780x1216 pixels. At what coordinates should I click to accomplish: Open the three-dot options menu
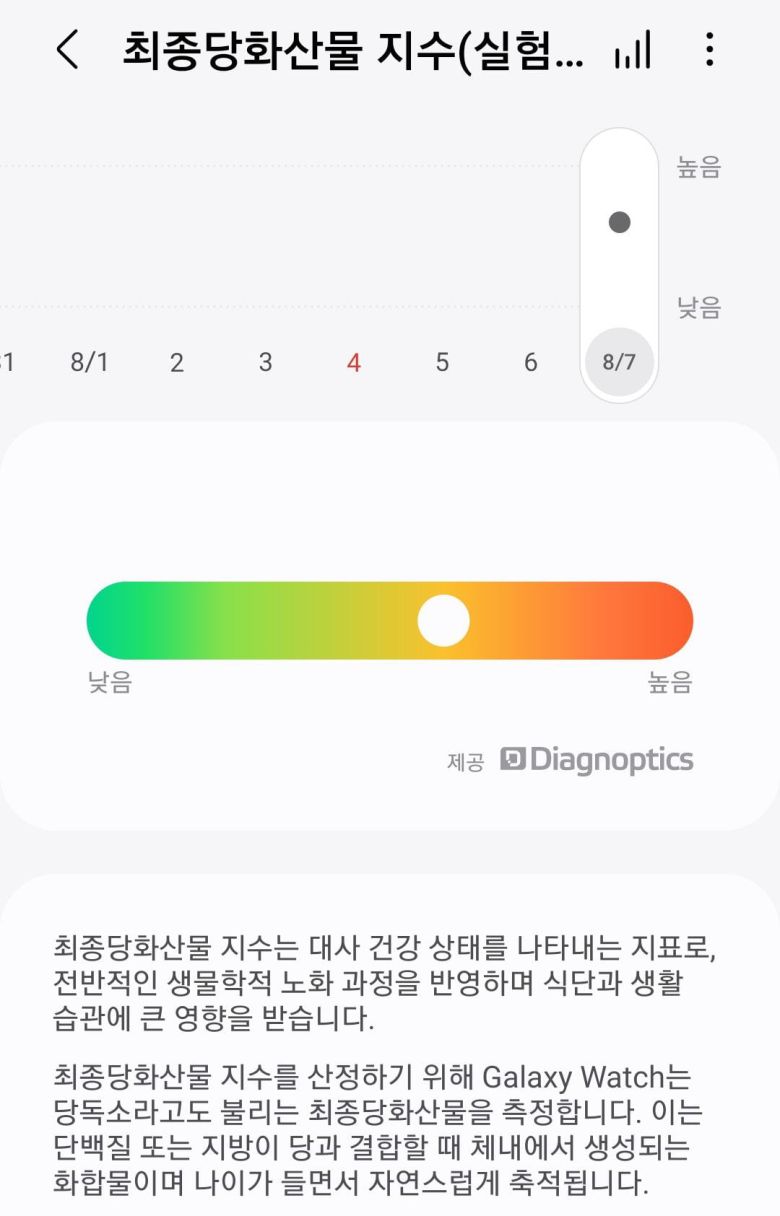click(x=712, y=49)
